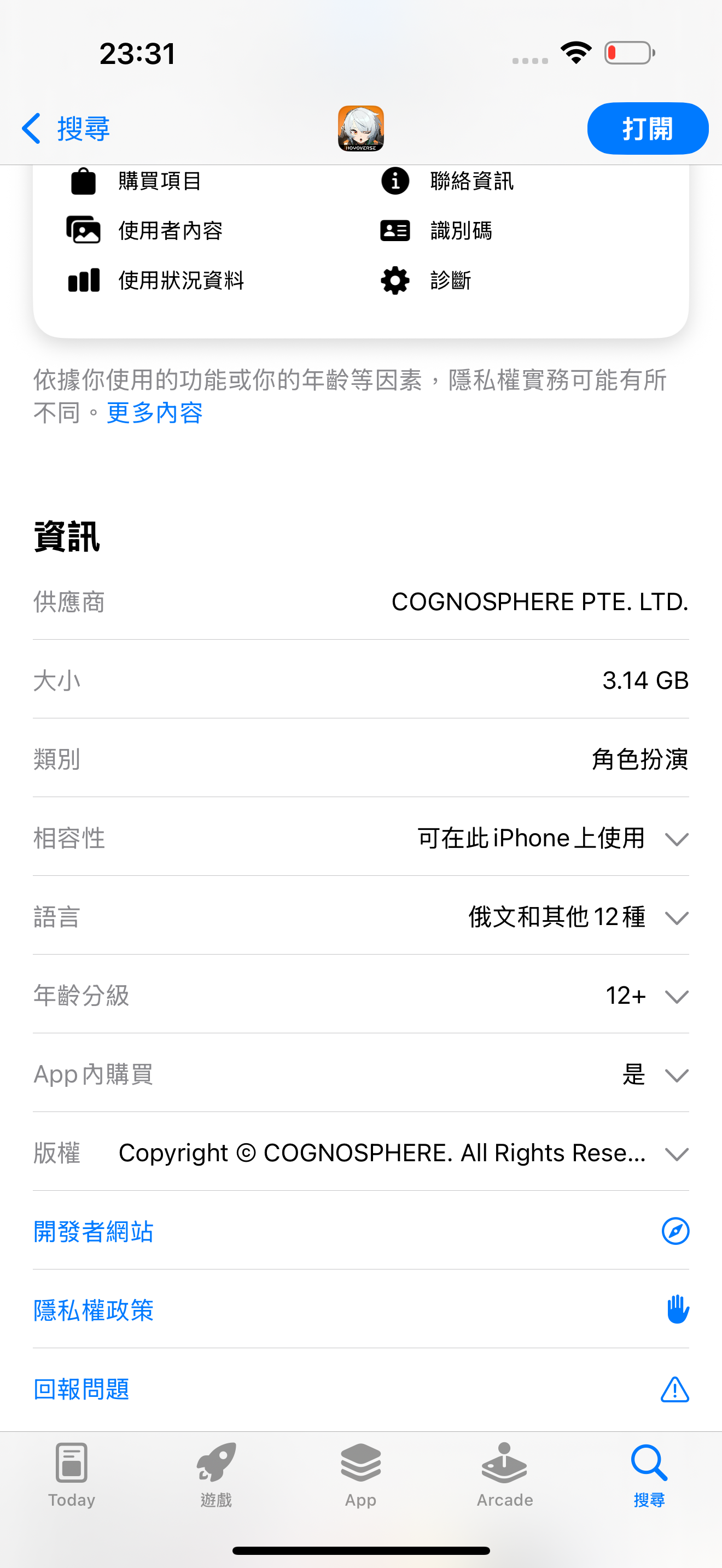Image resolution: width=722 pixels, height=1568 pixels.
Task: Switch to the Arcade tab
Action: pos(505,1473)
